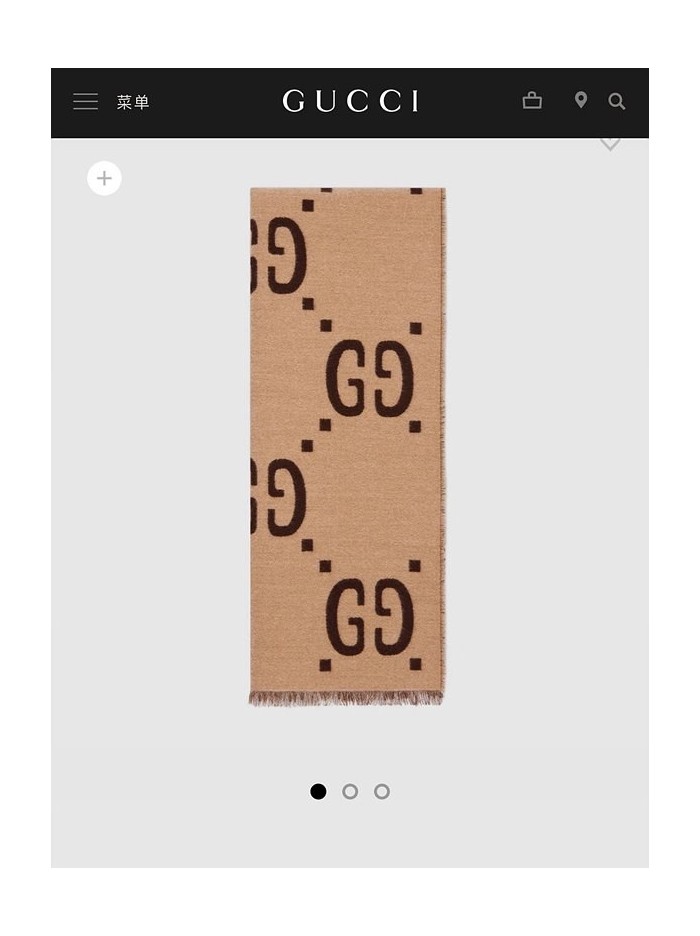The height and width of the screenshot is (936, 700).
Task: Open the store locator pin
Action: (x=580, y=100)
